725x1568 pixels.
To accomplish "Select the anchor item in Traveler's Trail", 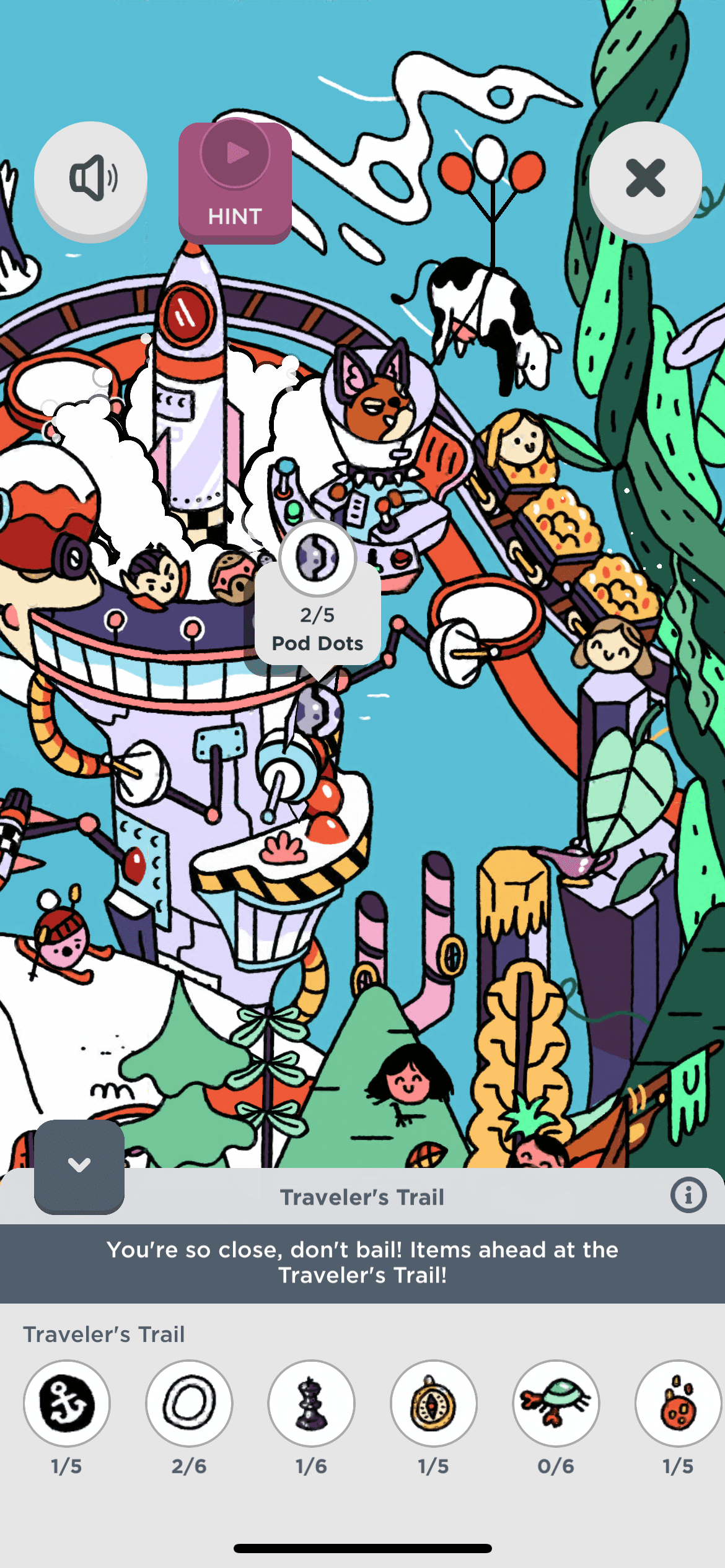I will coord(67,1403).
